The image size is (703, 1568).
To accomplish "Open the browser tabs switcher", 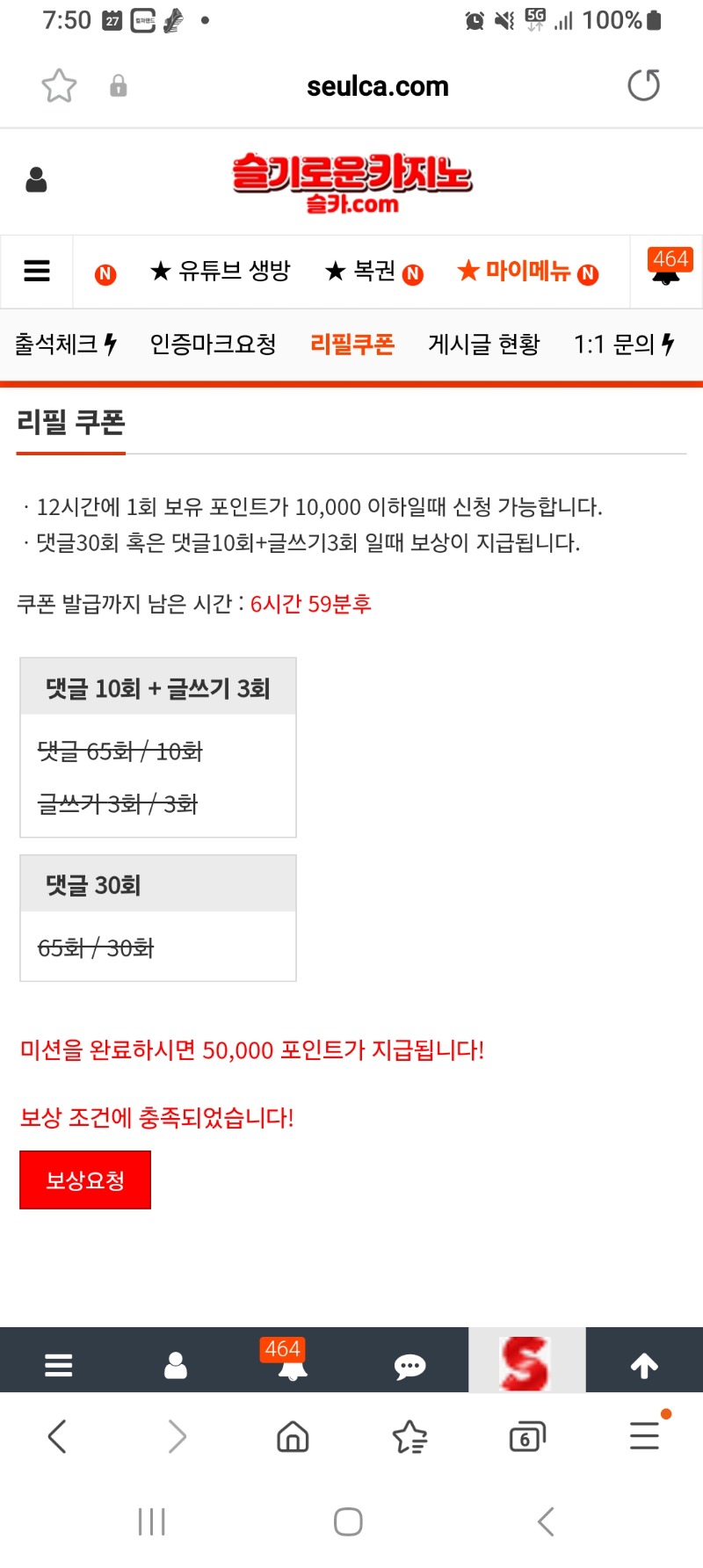I will click(526, 1438).
